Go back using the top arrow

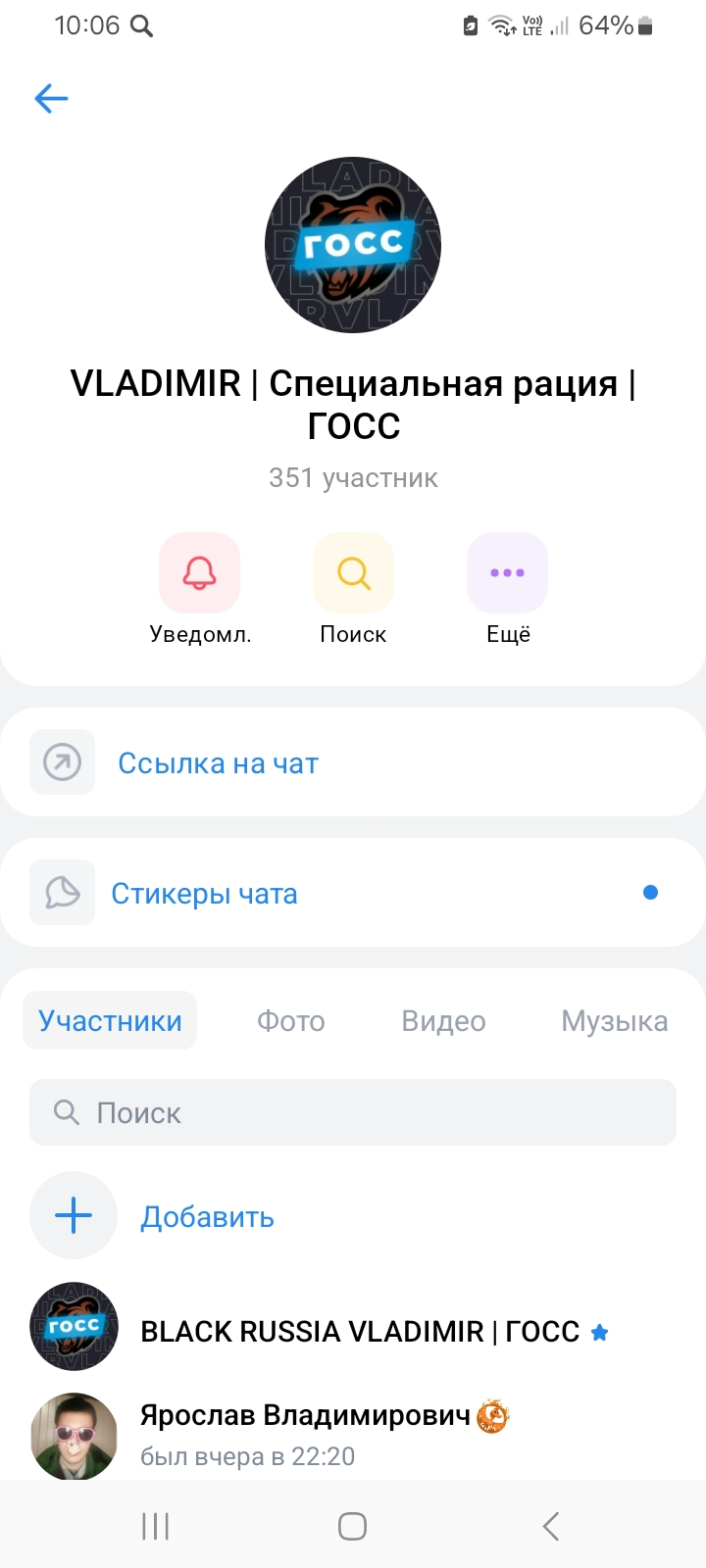click(51, 98)
